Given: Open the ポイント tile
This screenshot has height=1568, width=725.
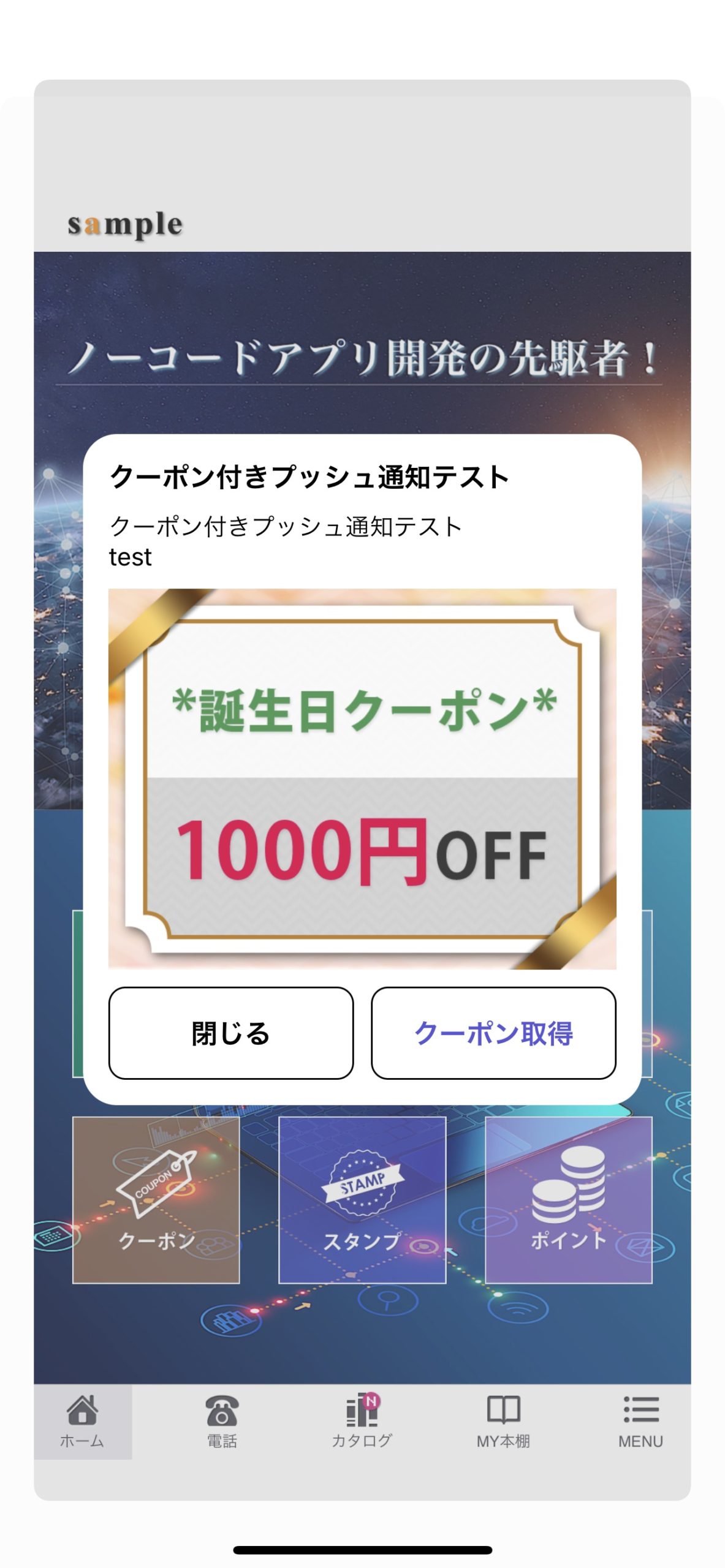Looking at the screenshot, I should [x=569, y=1199].
